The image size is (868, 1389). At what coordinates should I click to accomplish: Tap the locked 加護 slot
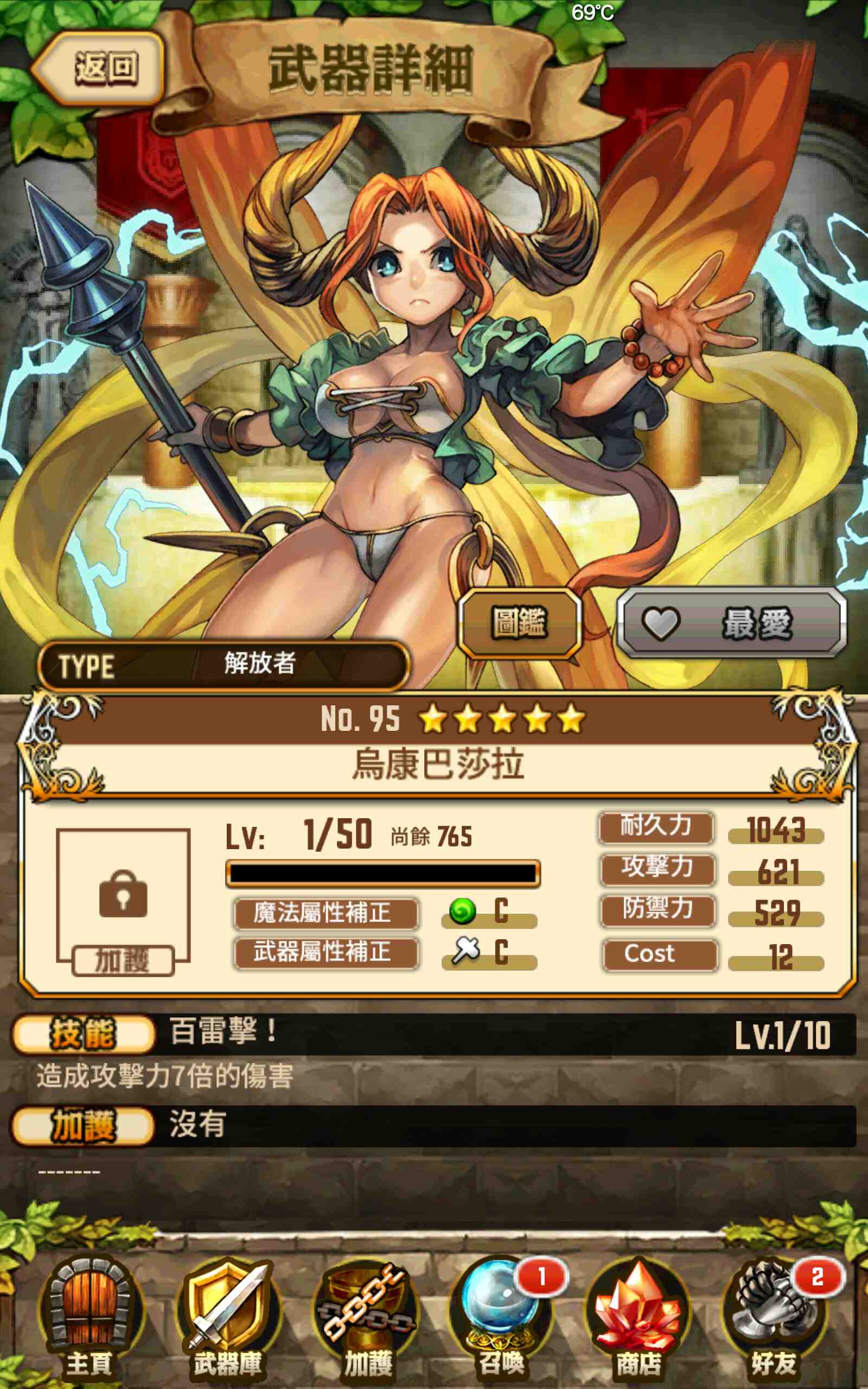point(123,902)
